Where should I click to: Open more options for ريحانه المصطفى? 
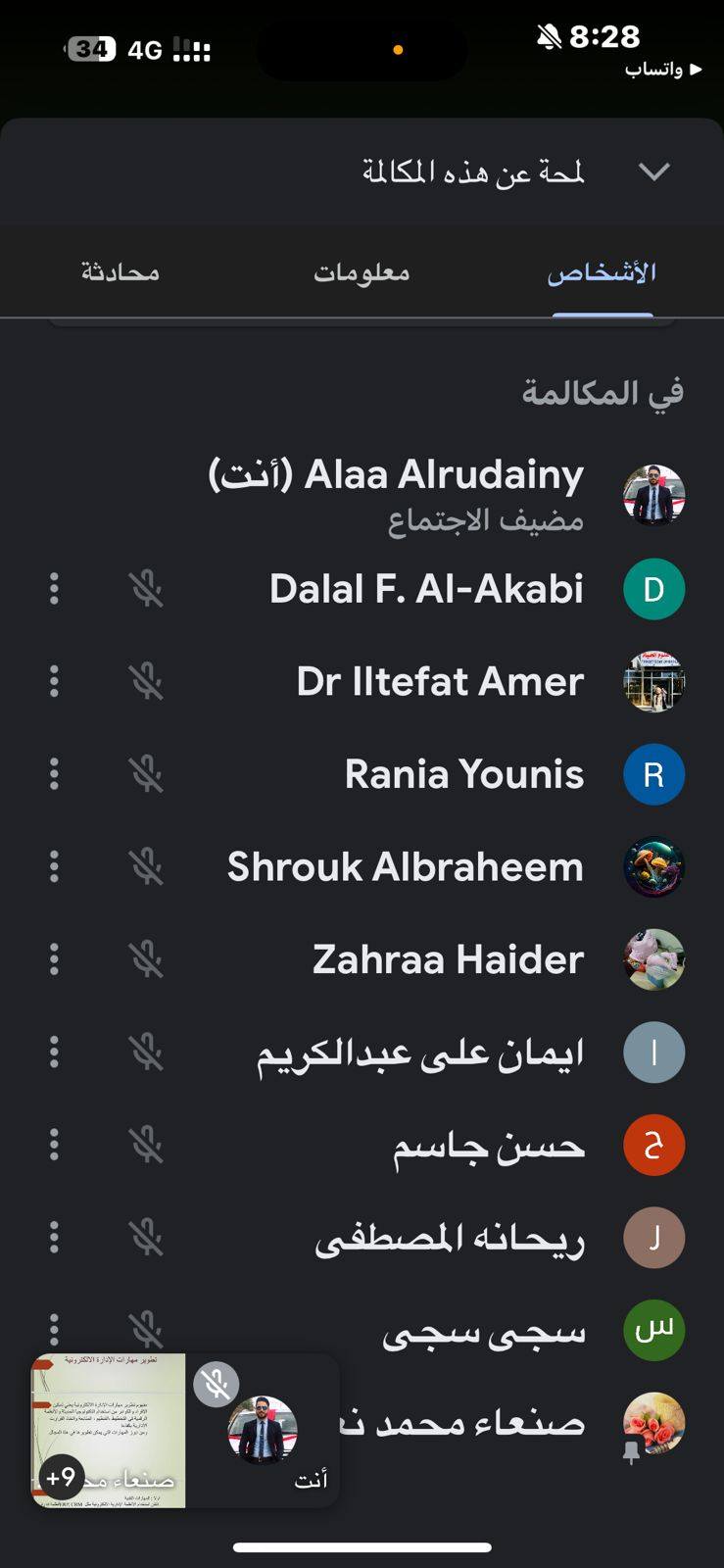pyautogui.click(x=54, y=1237)
